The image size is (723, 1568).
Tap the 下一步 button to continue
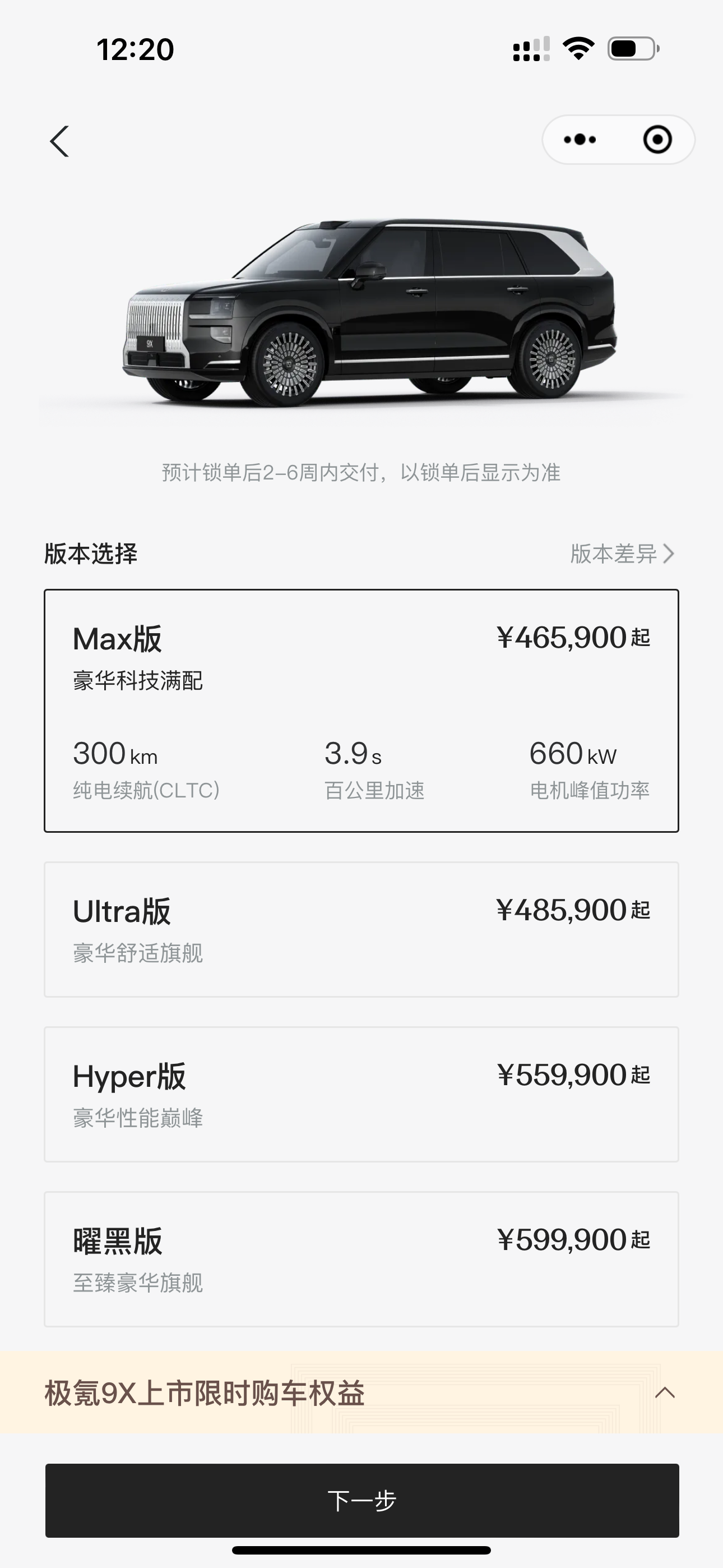(x=361, y=1501)
